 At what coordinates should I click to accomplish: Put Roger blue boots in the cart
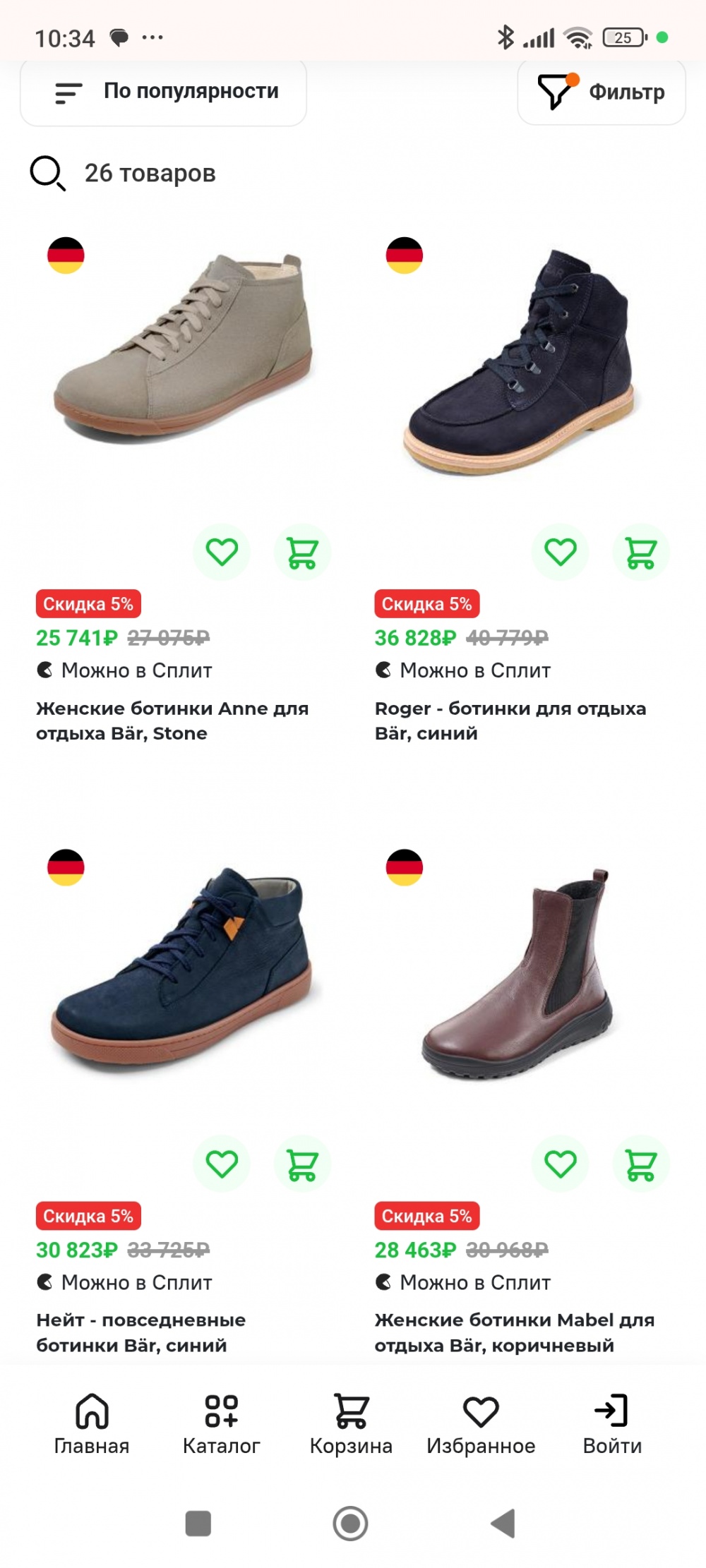[x=641, y=552]
